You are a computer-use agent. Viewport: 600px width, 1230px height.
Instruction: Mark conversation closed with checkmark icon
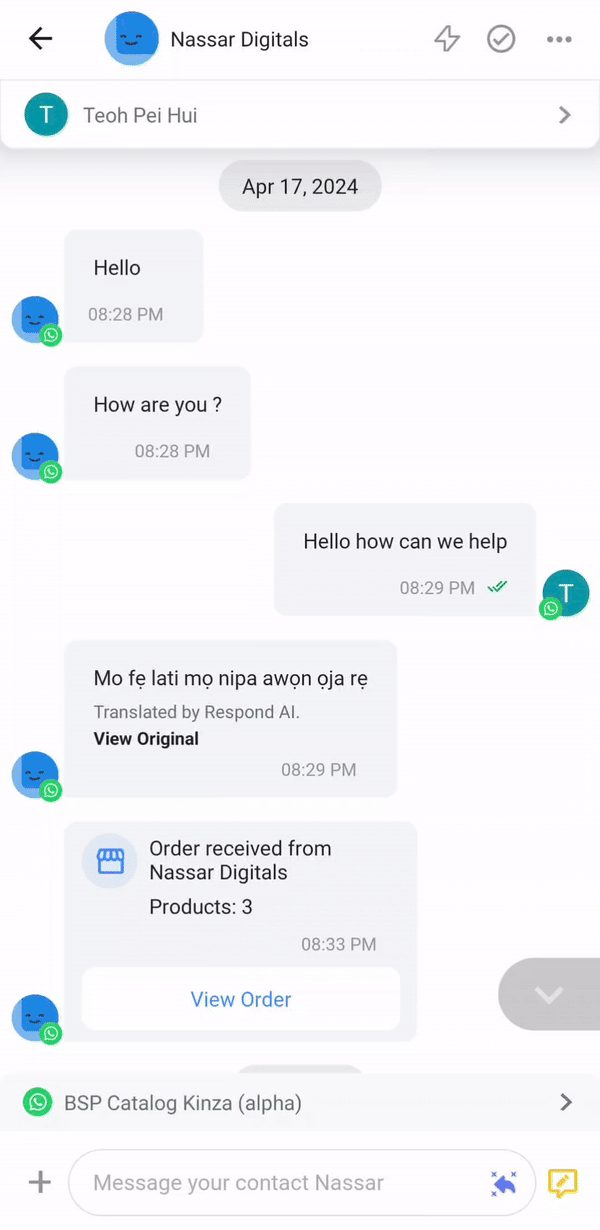tap(500, 40)
